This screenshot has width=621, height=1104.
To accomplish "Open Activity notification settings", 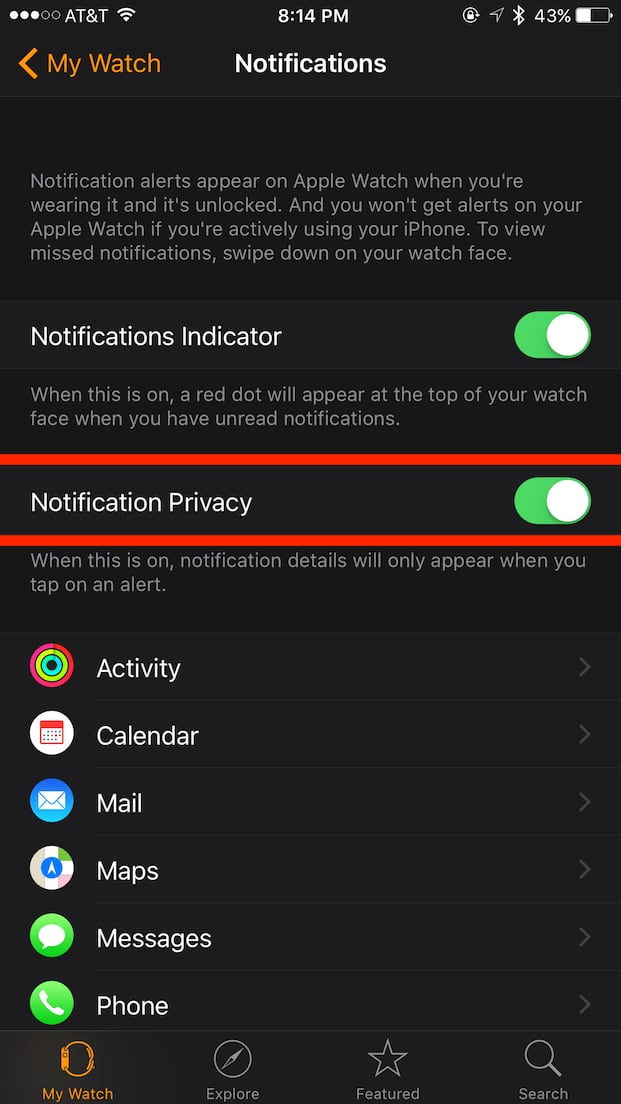I will (x=310, y=668).
